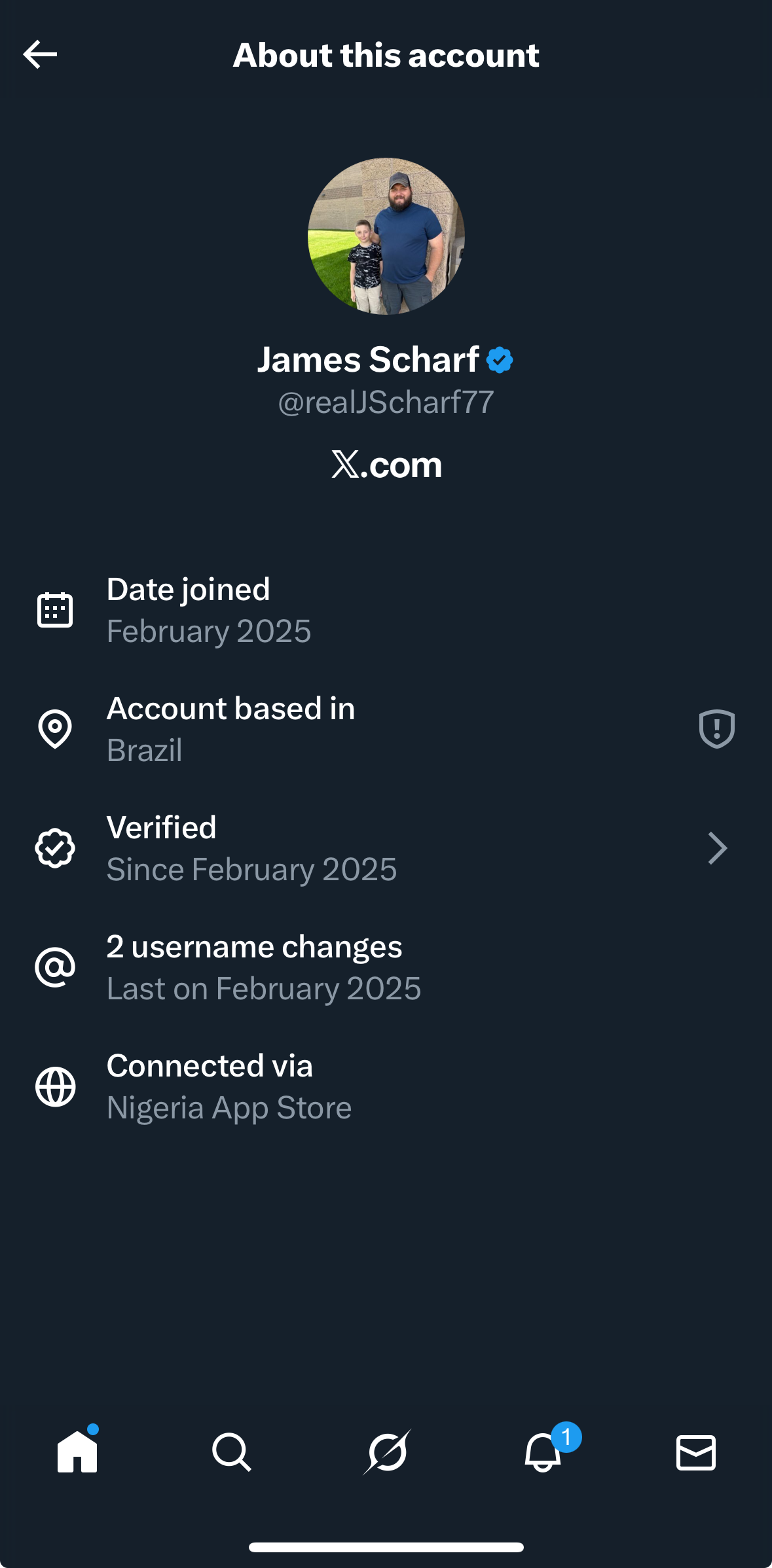View James Scharf's profile picture
This screenshot has height=1568, width=772.
pos(386,236)
